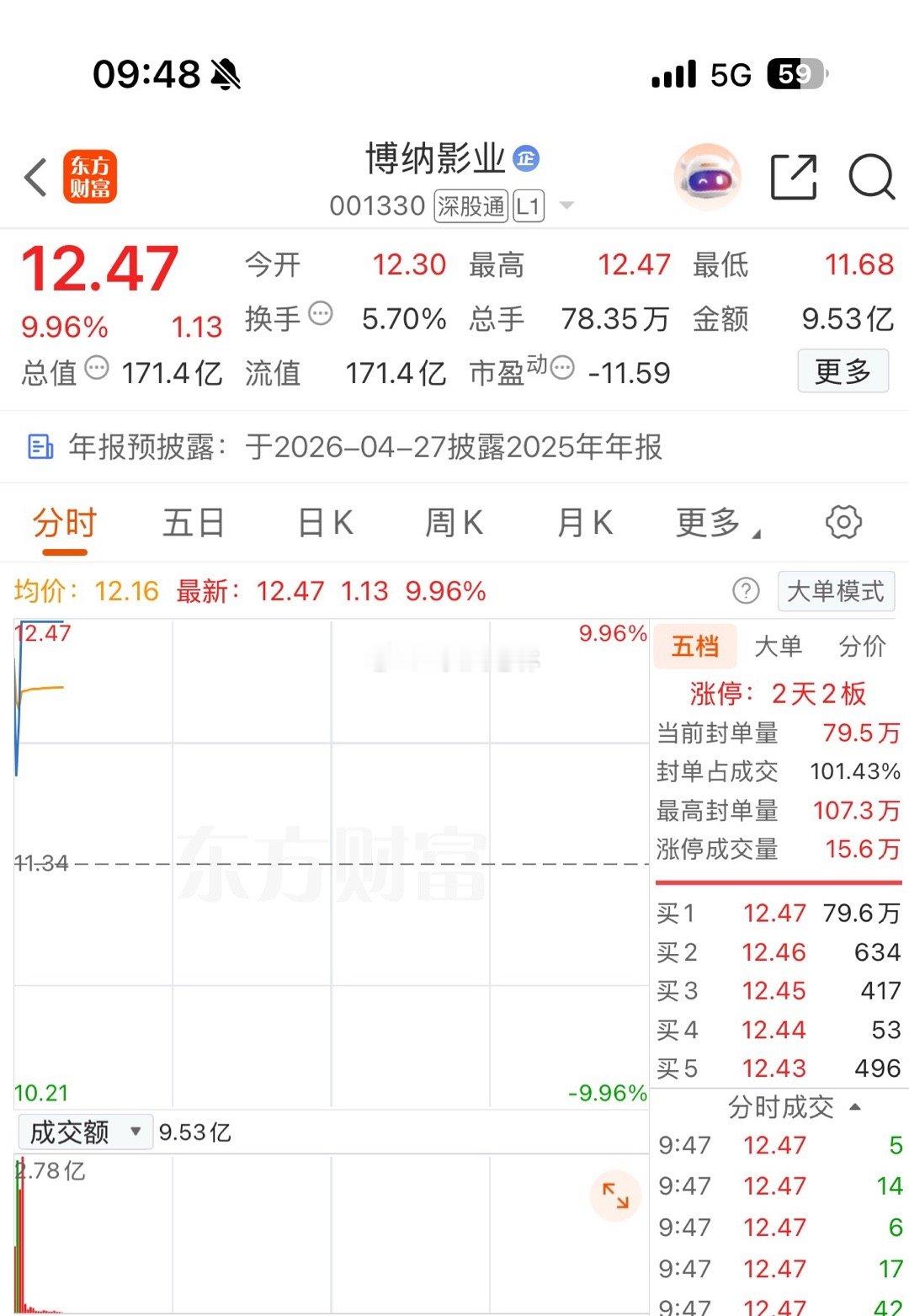
Task: Select the 买1 order row at 12.47
Action: [x=774, y=913]
